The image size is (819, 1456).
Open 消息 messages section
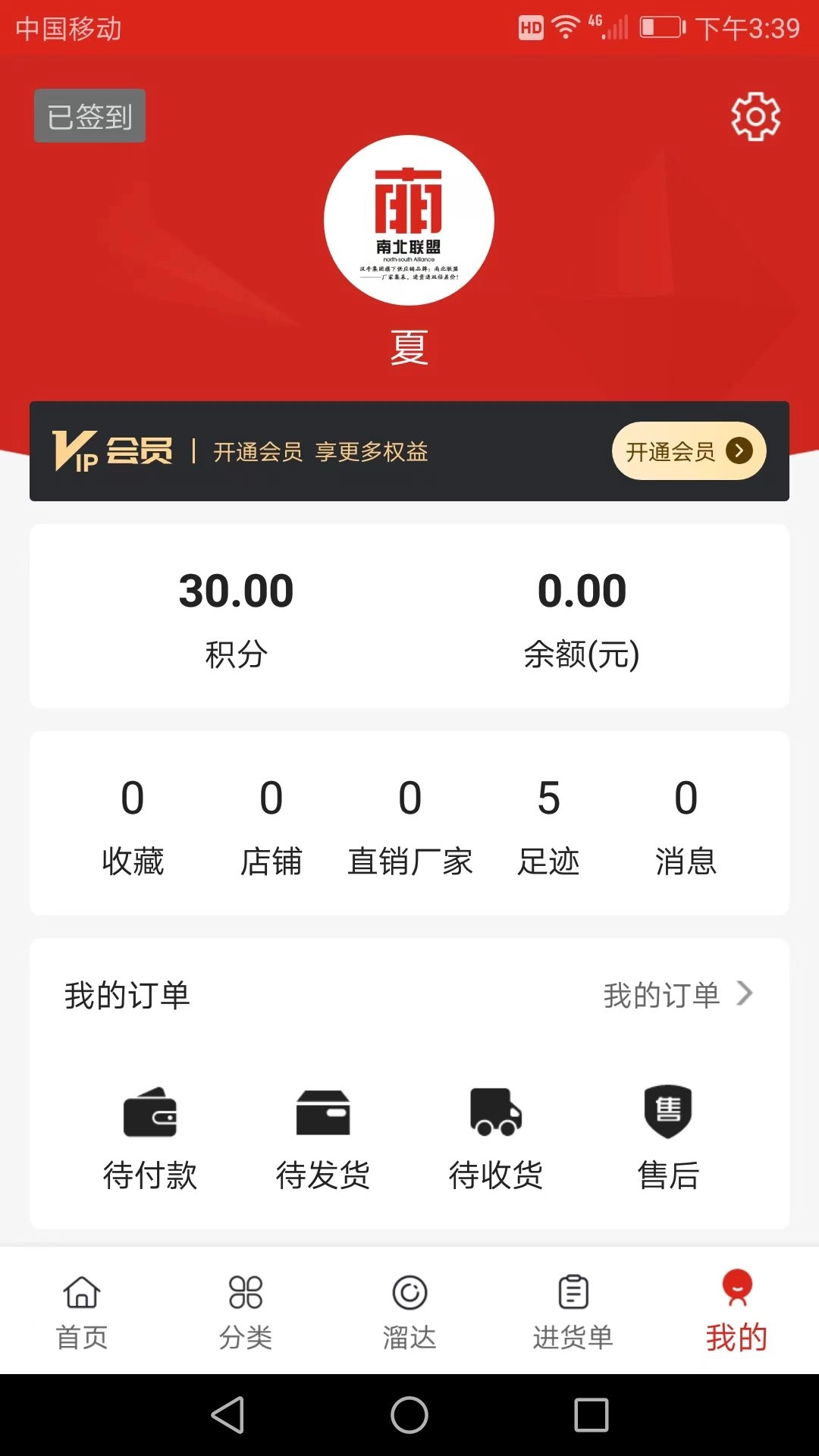pyautogui.click(x=687, y=827)
